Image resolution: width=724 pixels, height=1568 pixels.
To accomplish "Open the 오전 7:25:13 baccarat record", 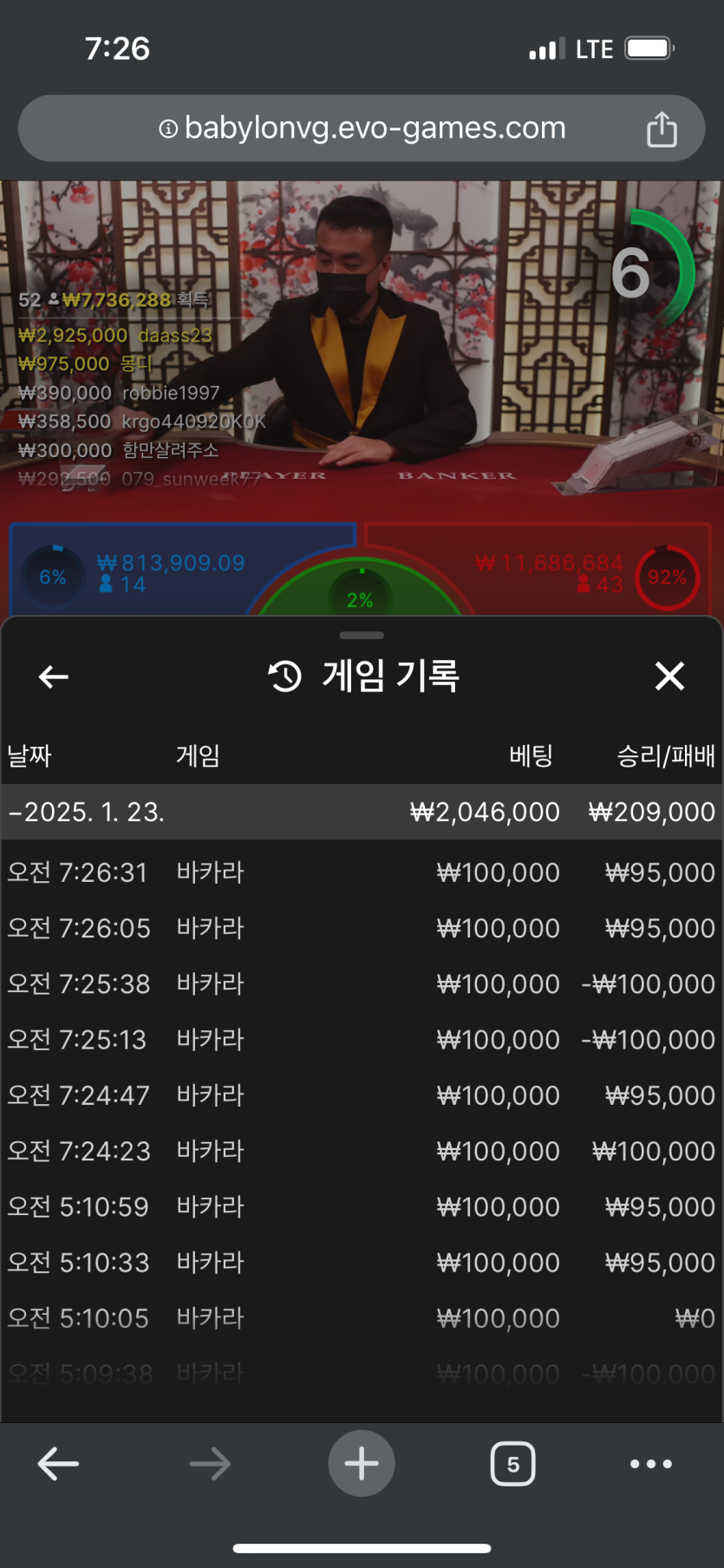I will coord(361,1039).
